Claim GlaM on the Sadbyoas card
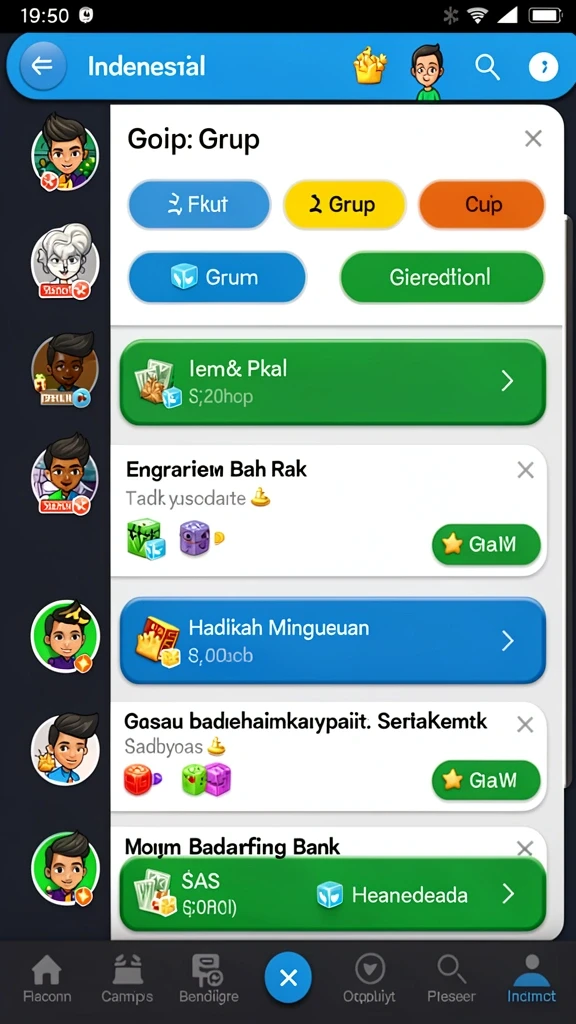The height and width of the screenshot is (1024, 576). [487, 780]
